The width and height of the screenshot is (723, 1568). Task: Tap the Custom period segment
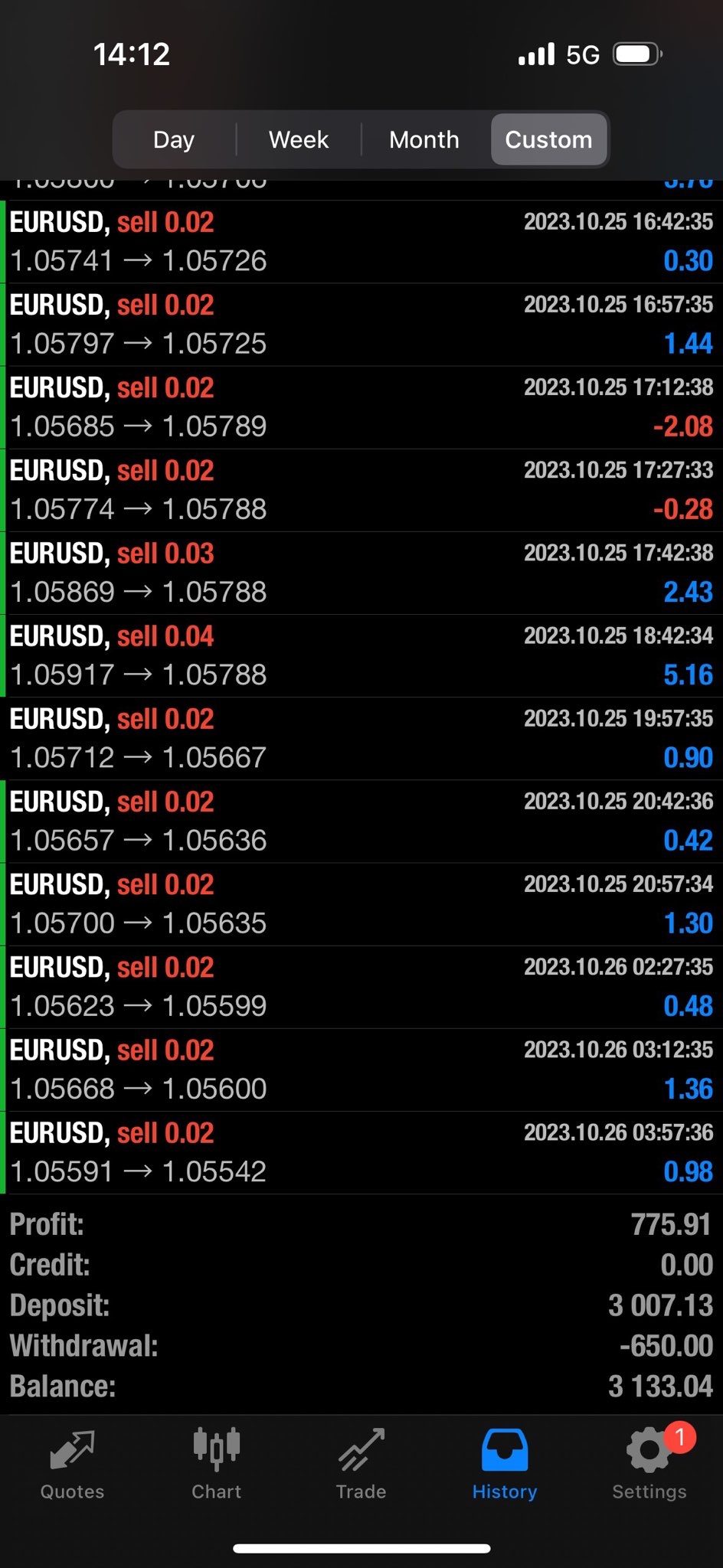pyautogui.click(x=548, y=139)
